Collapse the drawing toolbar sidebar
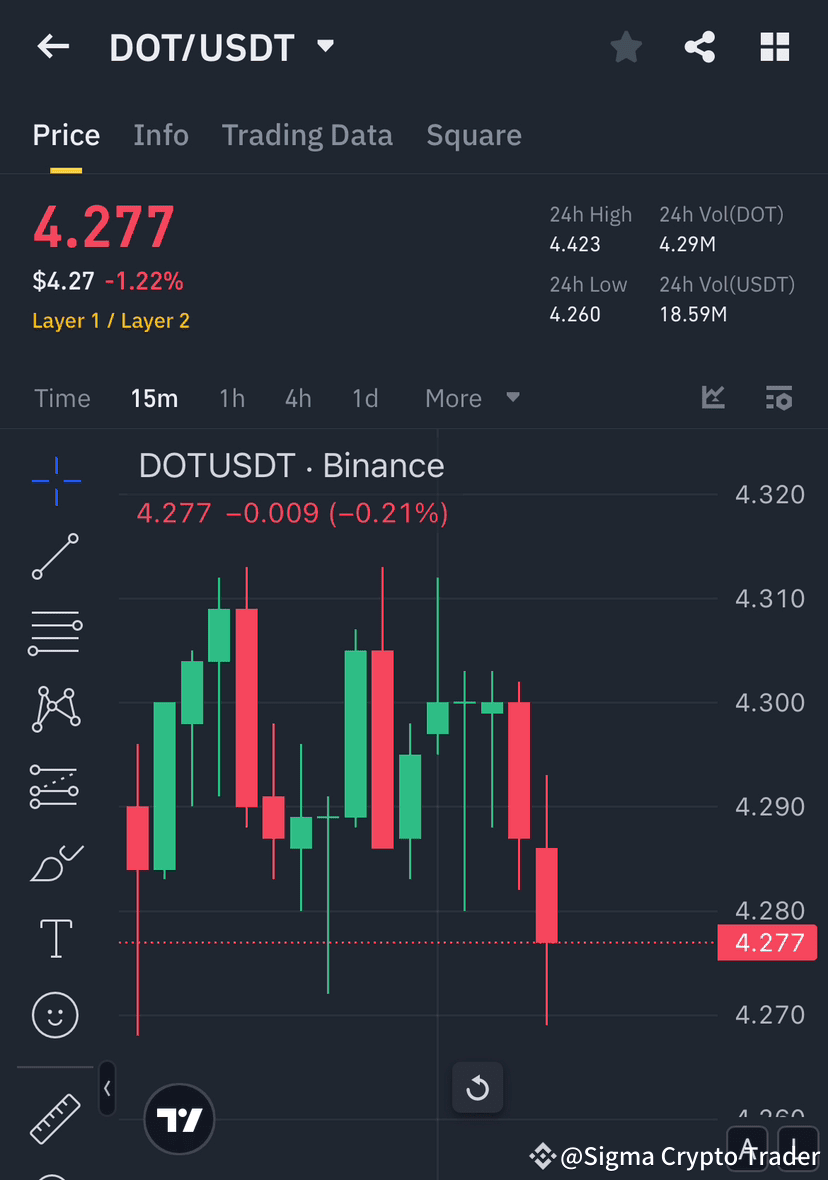The width and height of the screenshot is (828, 1180). (107, 1089)
